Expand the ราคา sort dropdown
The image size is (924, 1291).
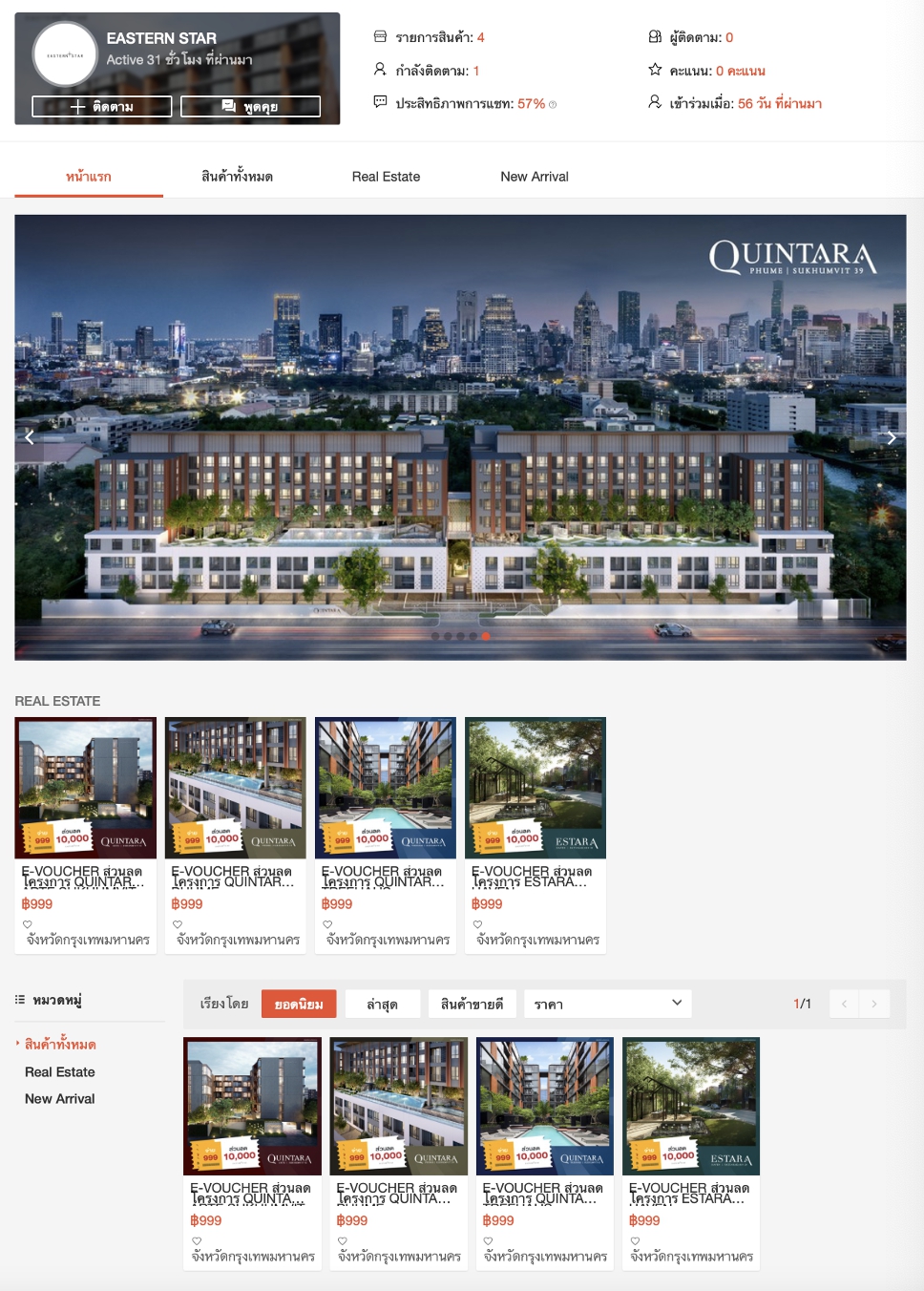(x=607, y=1004)
